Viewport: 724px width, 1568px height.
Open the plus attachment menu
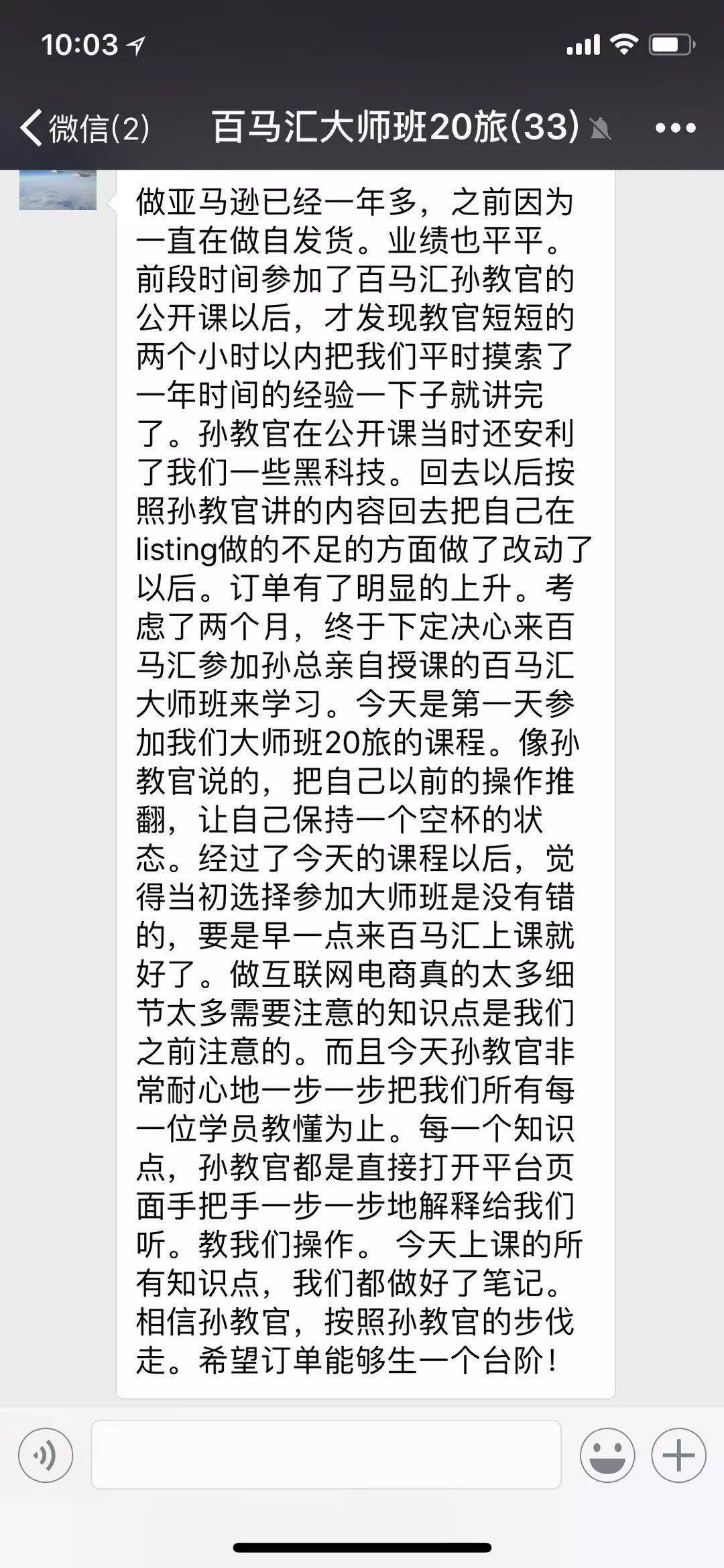678,1455
